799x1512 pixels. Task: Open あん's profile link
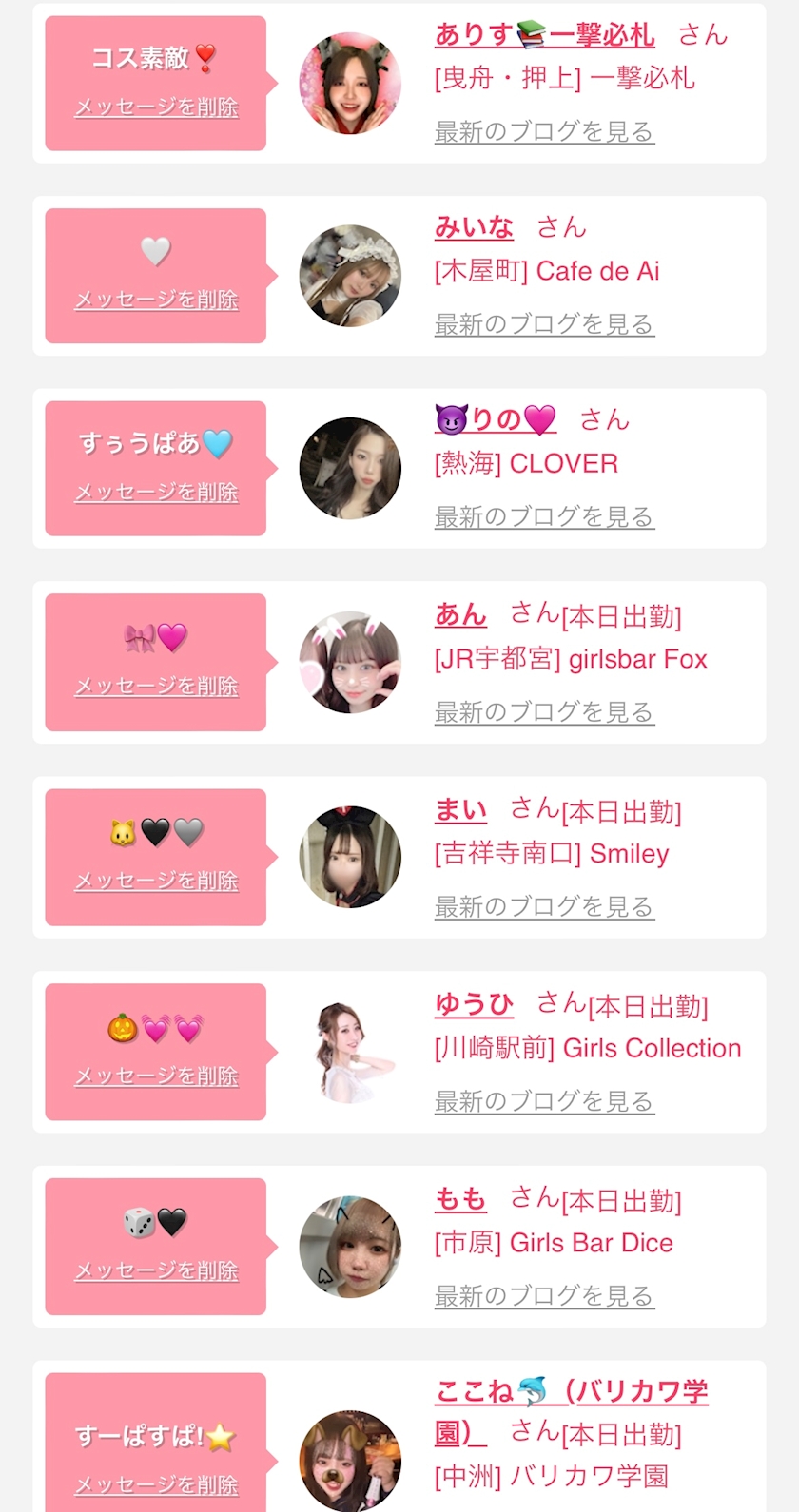tap(460, 615)
